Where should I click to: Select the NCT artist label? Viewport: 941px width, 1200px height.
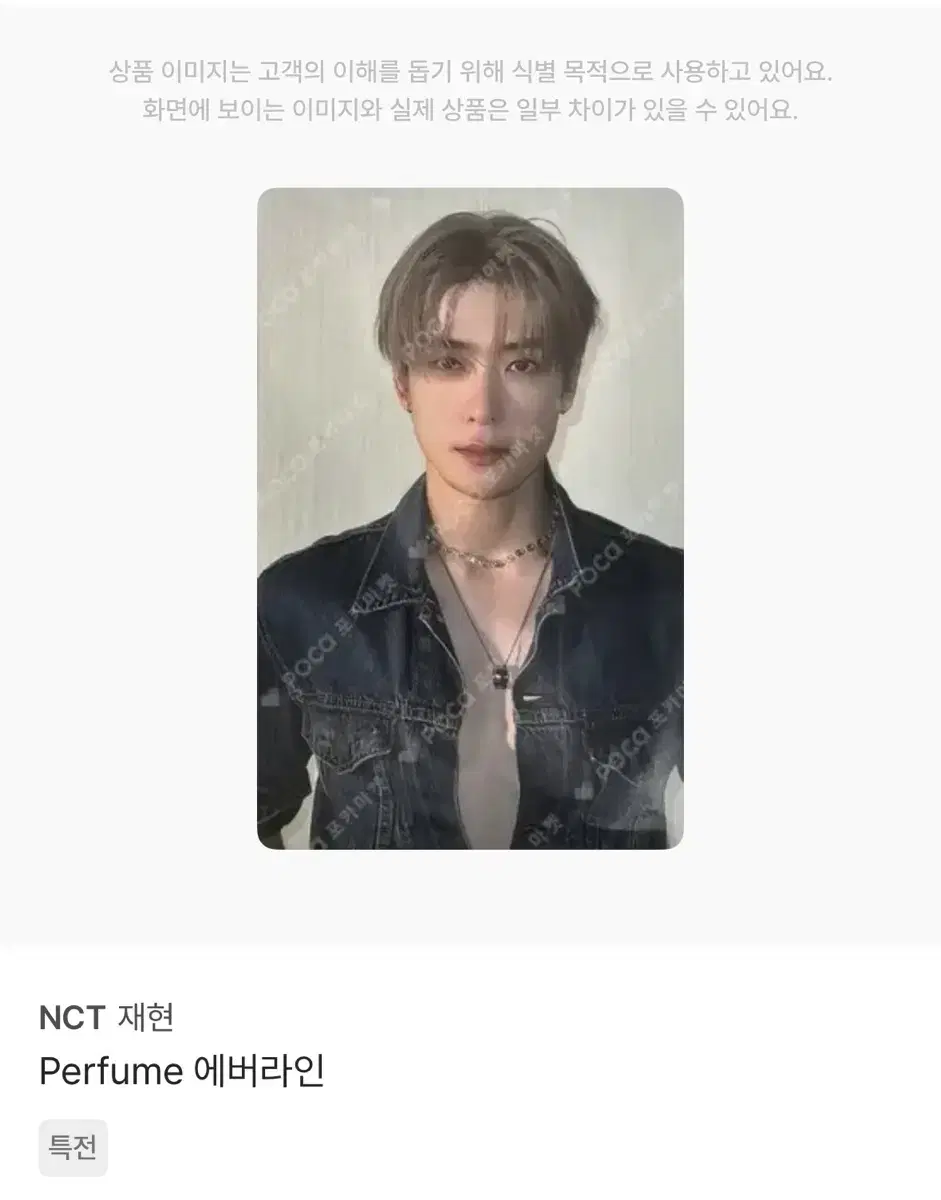[69, 1017]
